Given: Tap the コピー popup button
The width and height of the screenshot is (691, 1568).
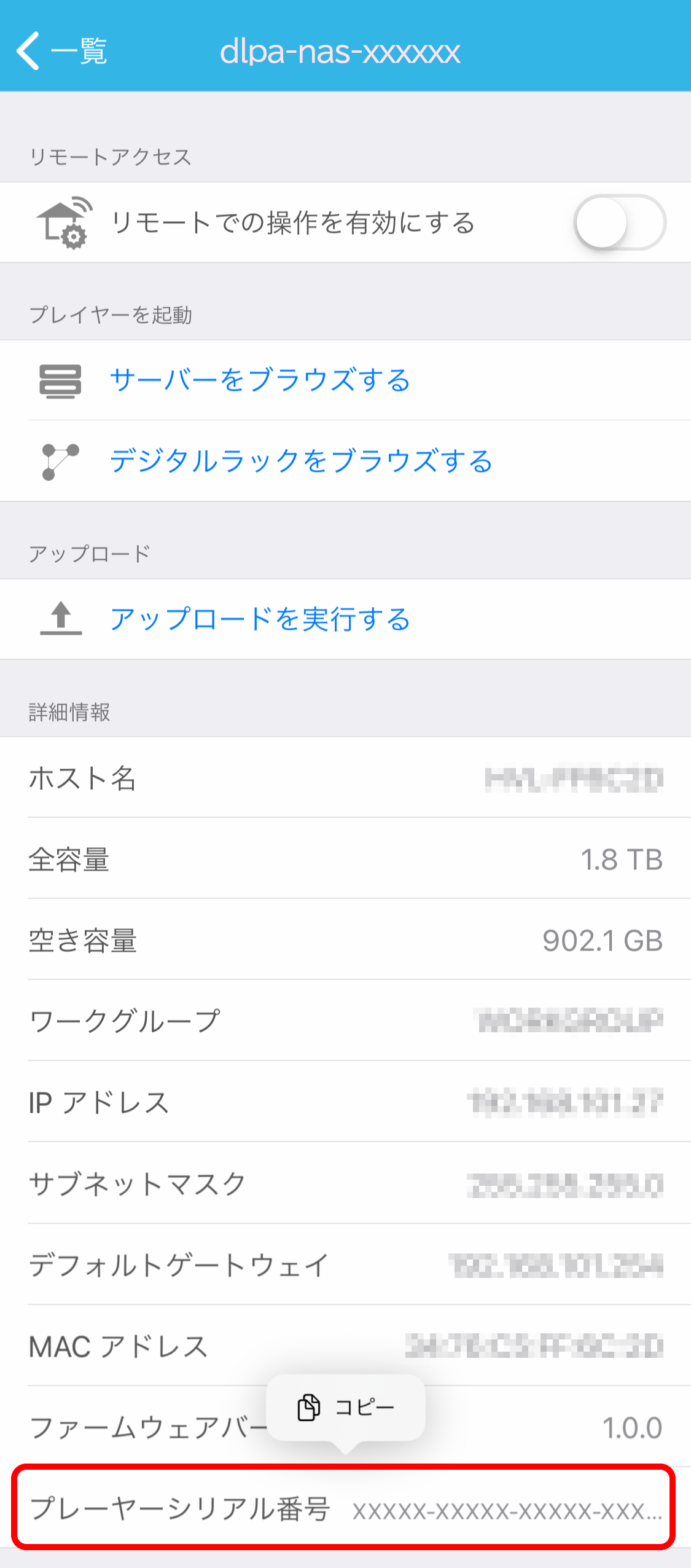Looking at the screenshot, I should point(346,1407).
